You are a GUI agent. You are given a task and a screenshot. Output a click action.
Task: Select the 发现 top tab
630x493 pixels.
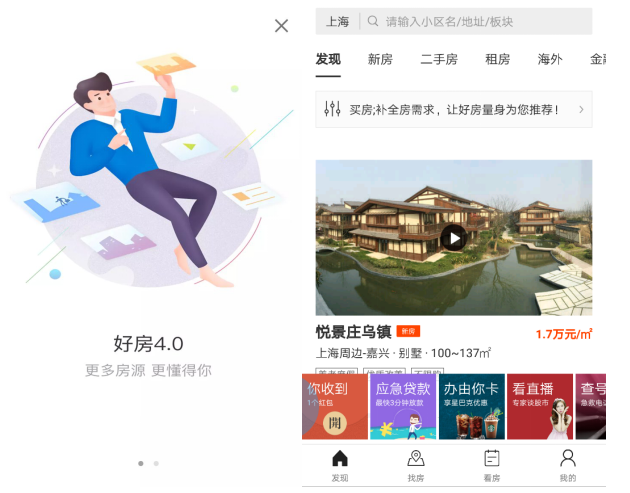pos(328,59)
